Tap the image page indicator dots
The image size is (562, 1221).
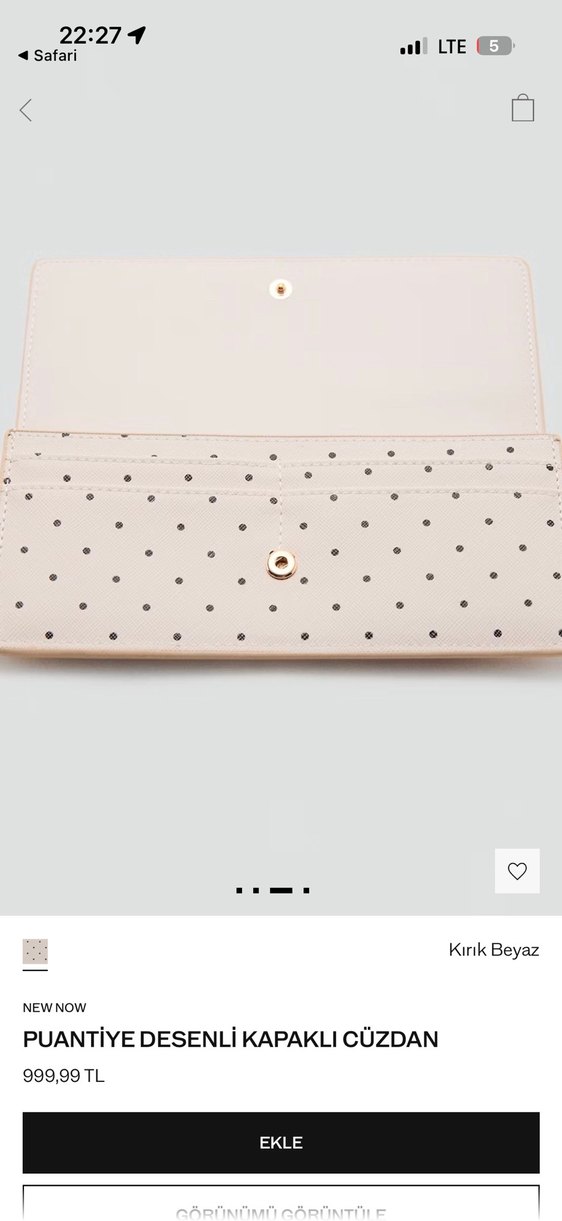[x=273, y=889]
